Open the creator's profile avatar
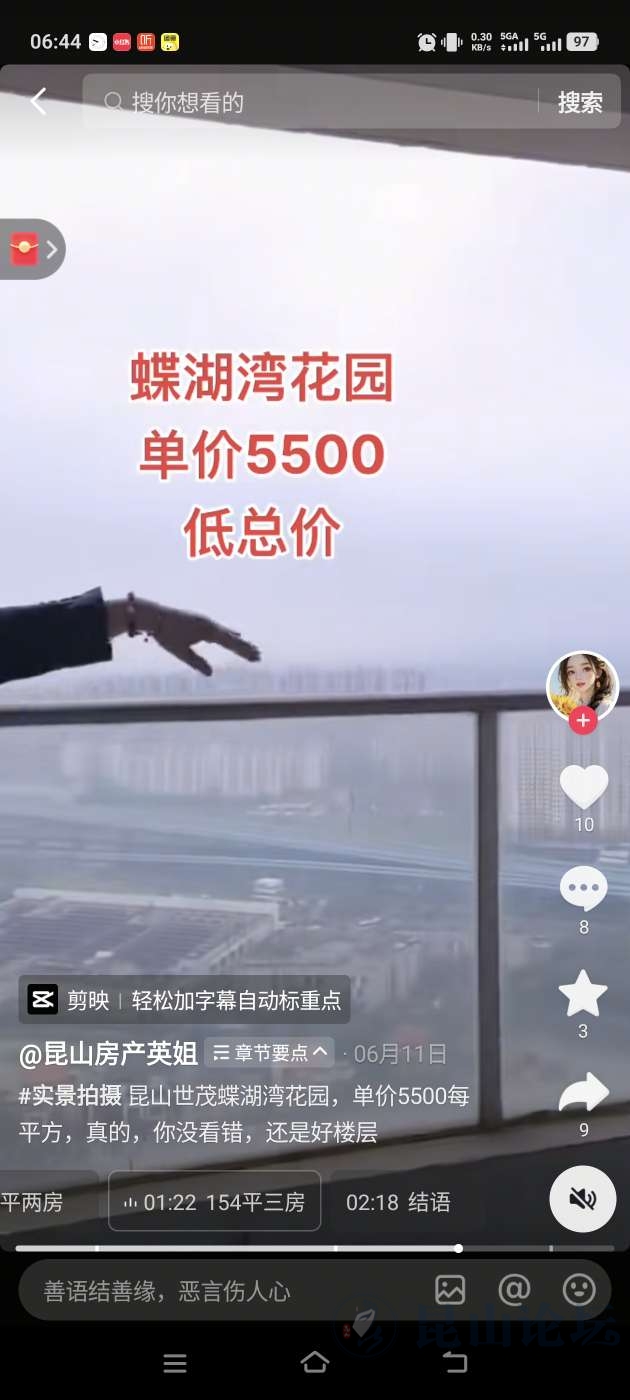Screen dimensions: 630x1400 [582, 685]
